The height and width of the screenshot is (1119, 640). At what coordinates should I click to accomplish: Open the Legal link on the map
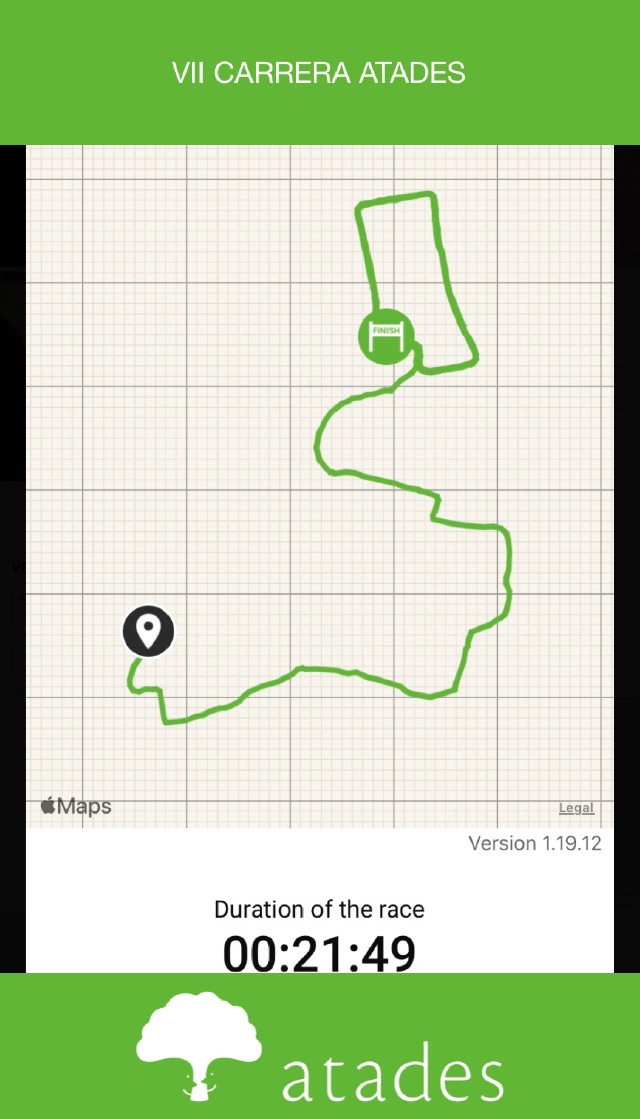(576, 808)
